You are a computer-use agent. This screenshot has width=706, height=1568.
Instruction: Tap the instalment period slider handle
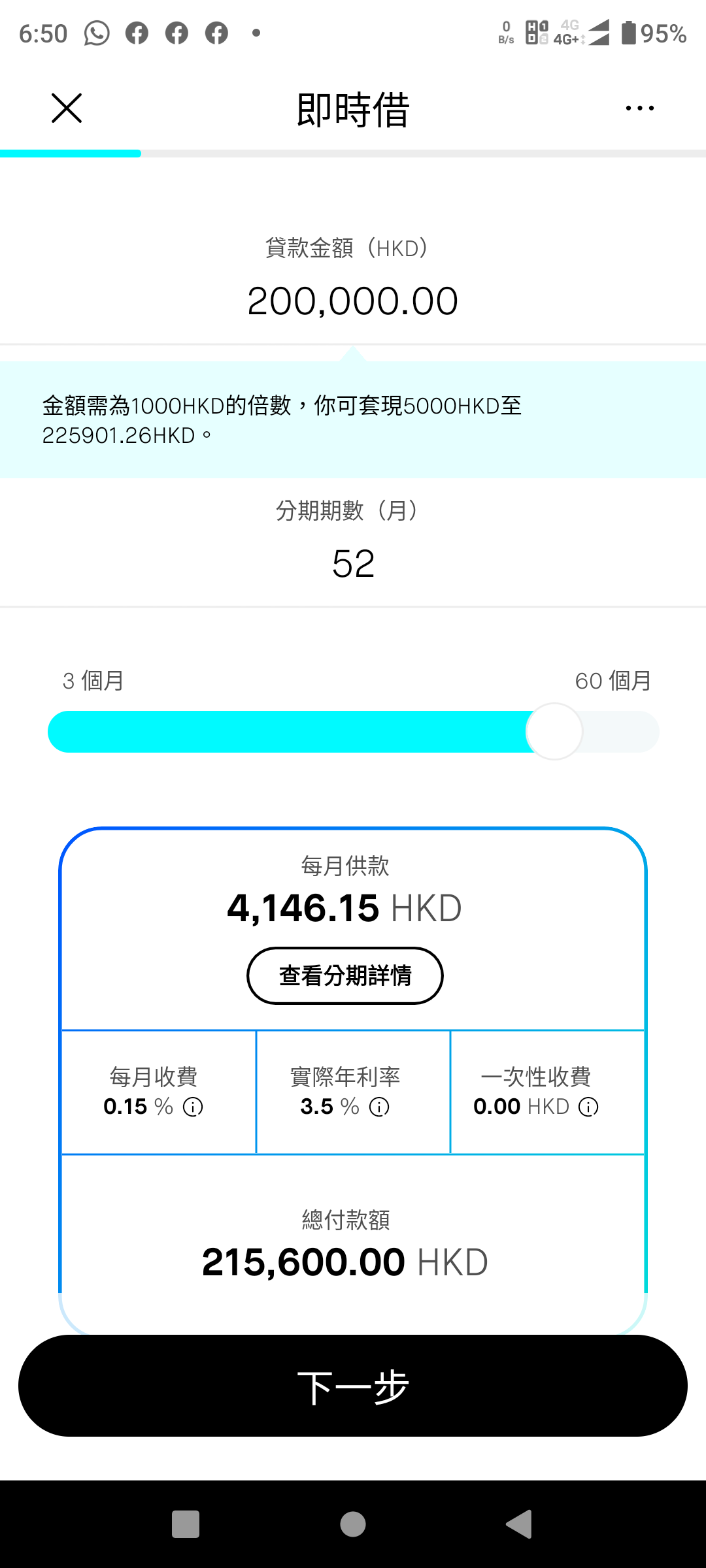(554, 731)
